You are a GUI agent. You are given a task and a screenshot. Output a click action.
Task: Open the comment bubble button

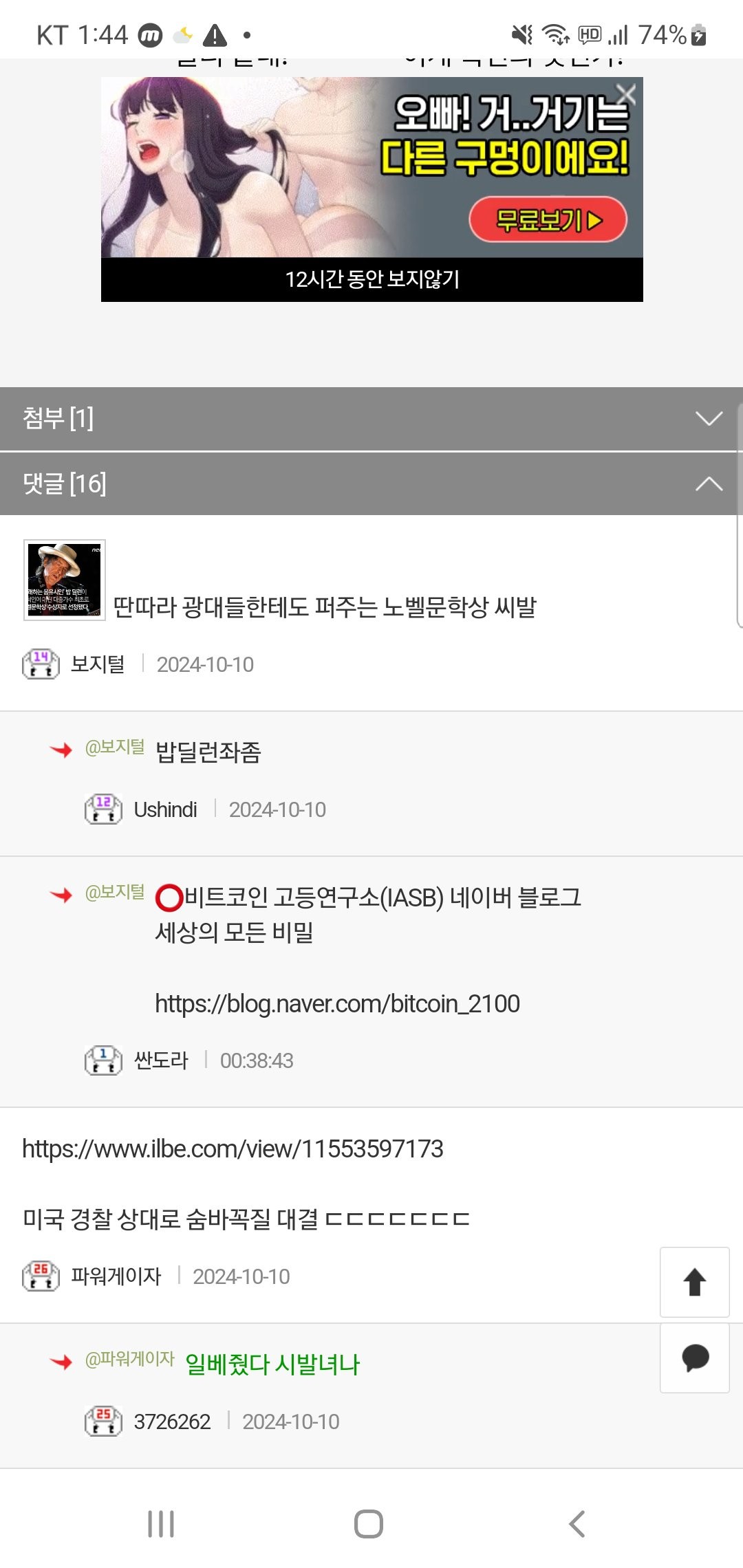click(694, 1358)
